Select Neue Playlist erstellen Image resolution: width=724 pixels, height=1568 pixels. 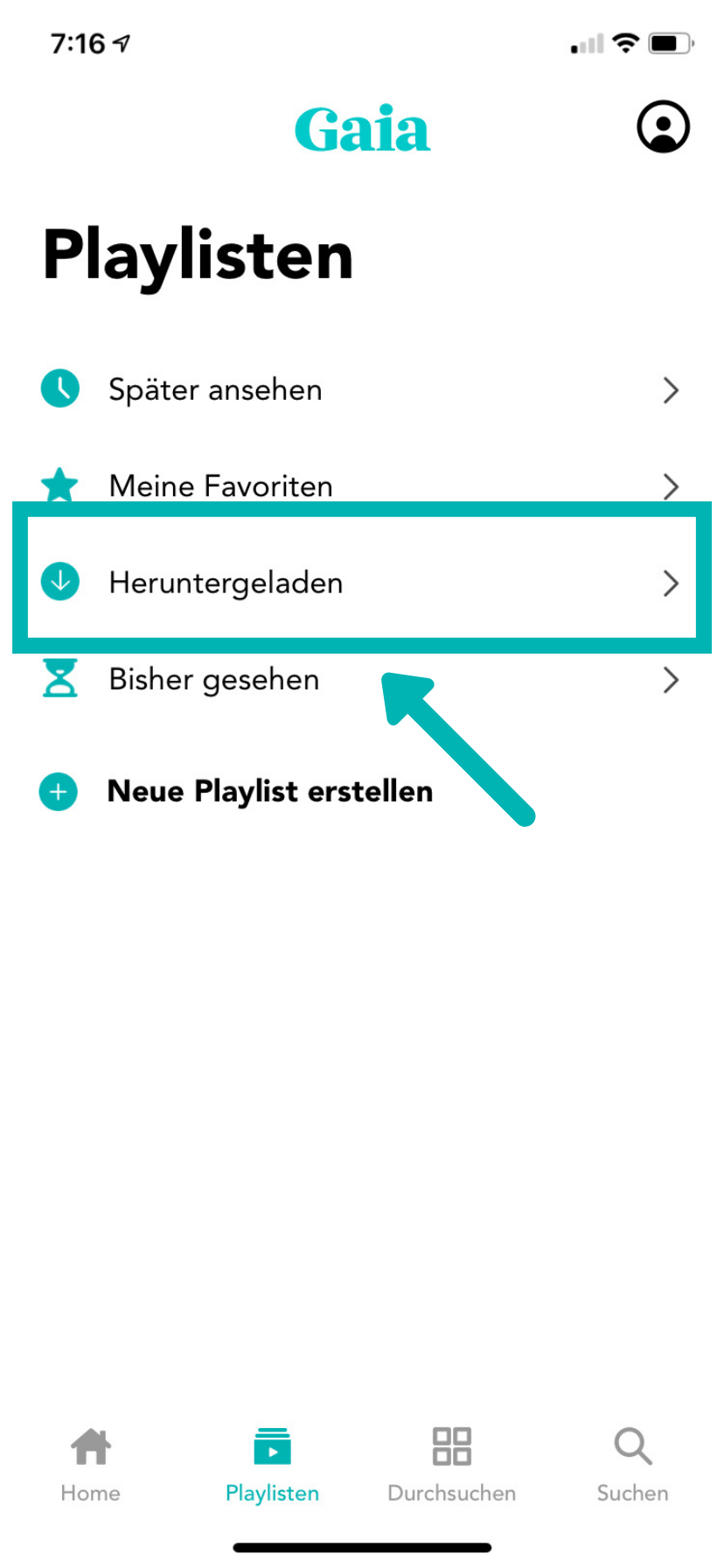click(268, 791)
